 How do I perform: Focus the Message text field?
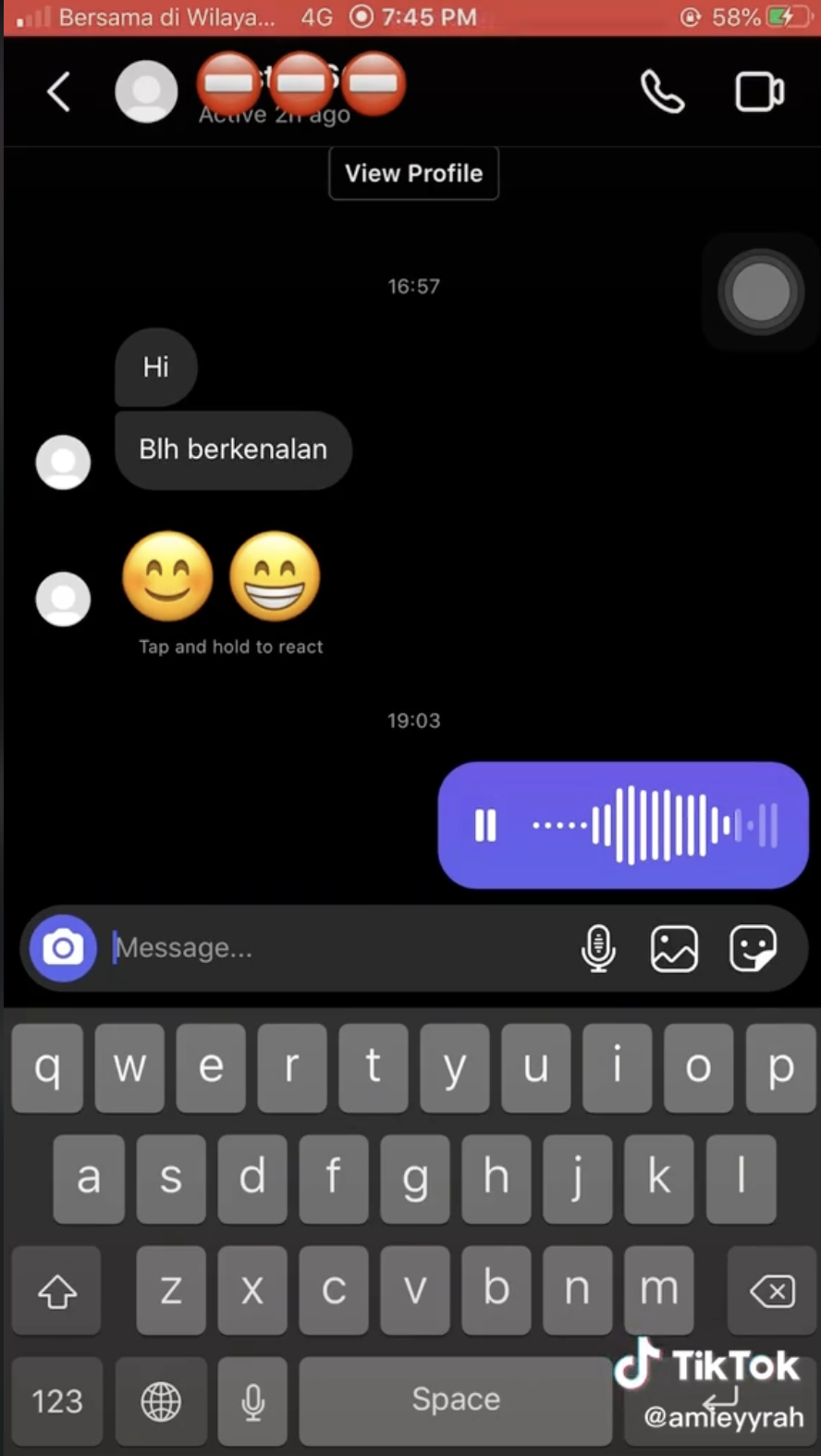333,948
